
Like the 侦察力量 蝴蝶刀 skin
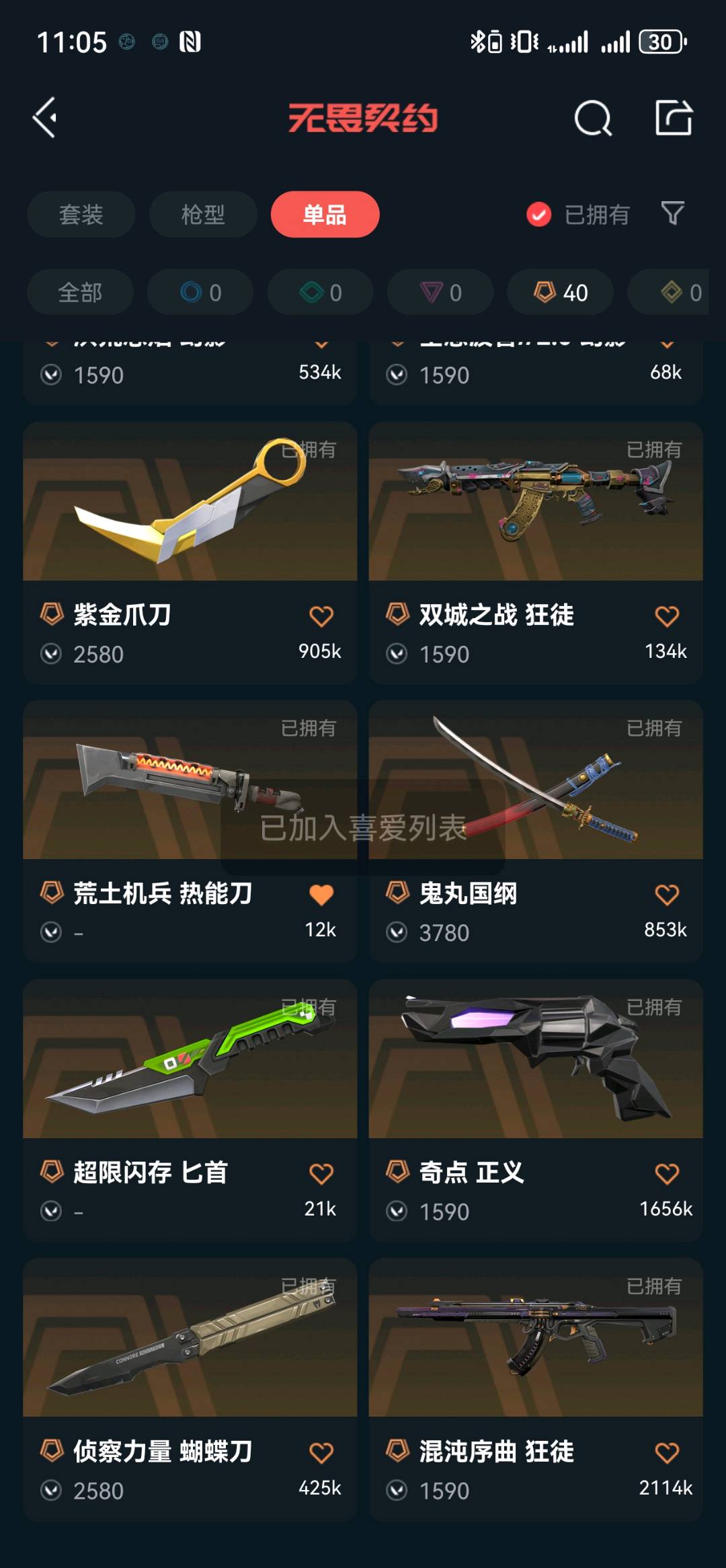click(x=321, y=1453)
